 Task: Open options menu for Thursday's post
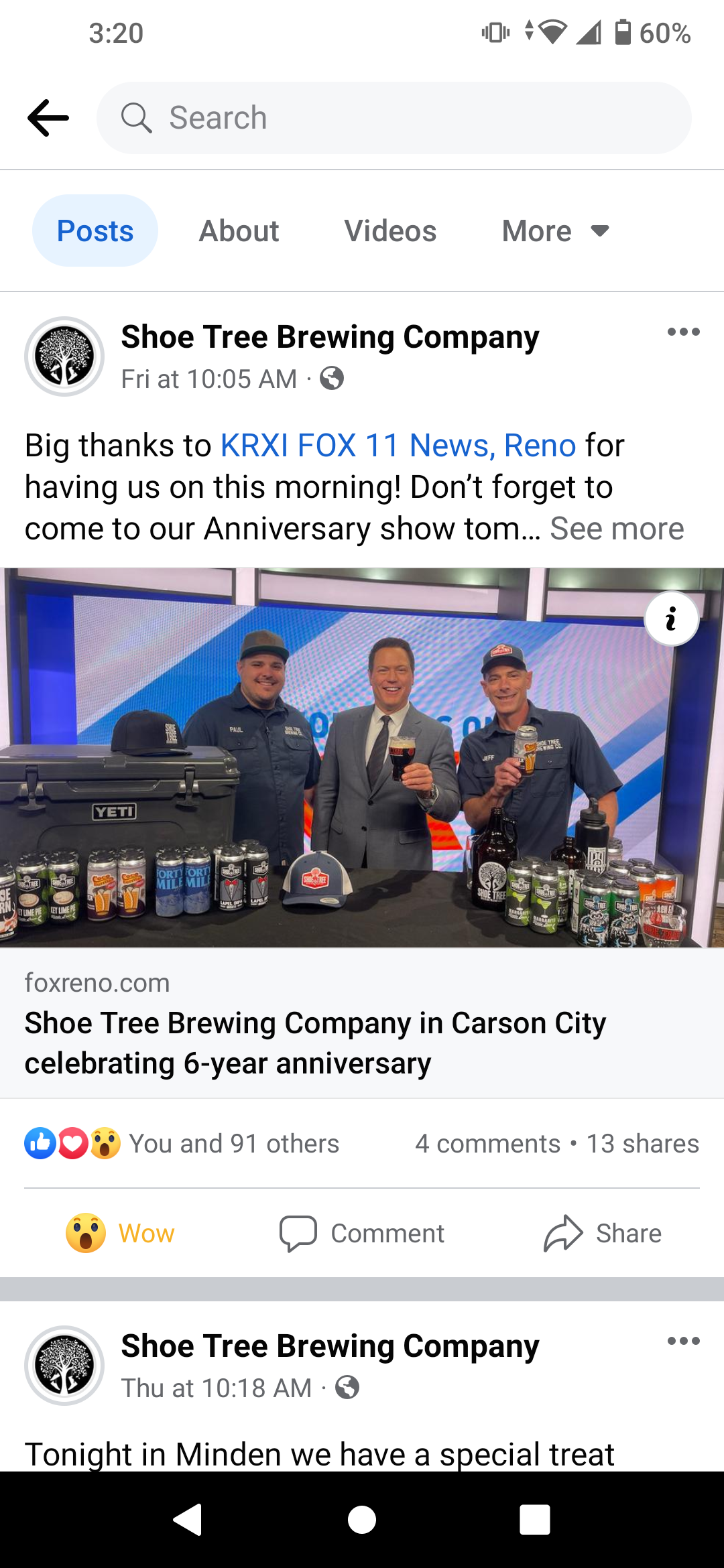[683, 1341]
